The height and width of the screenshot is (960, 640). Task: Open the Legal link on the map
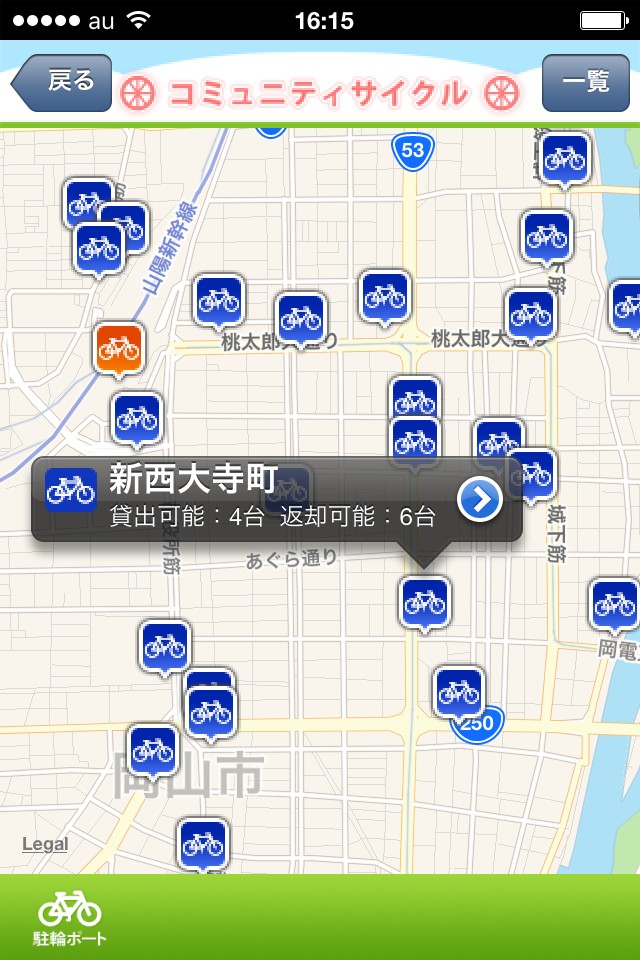(x=45, y=844)
